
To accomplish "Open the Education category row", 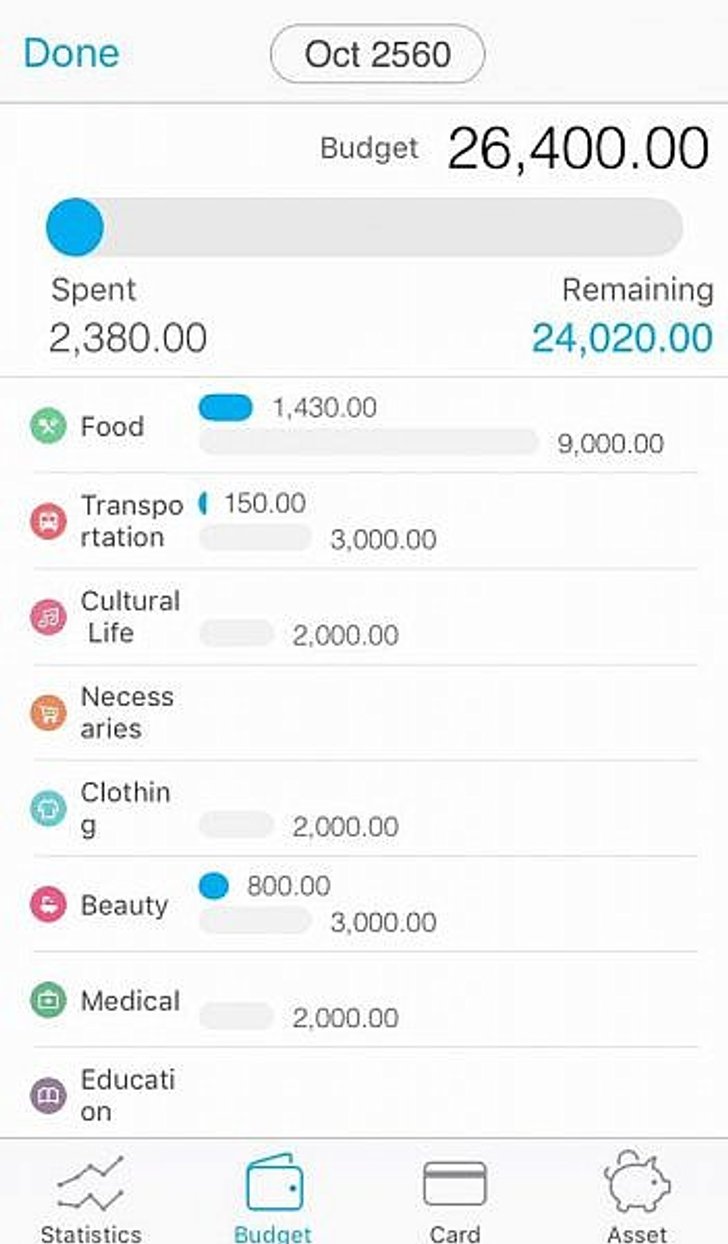I will 364,1094.
